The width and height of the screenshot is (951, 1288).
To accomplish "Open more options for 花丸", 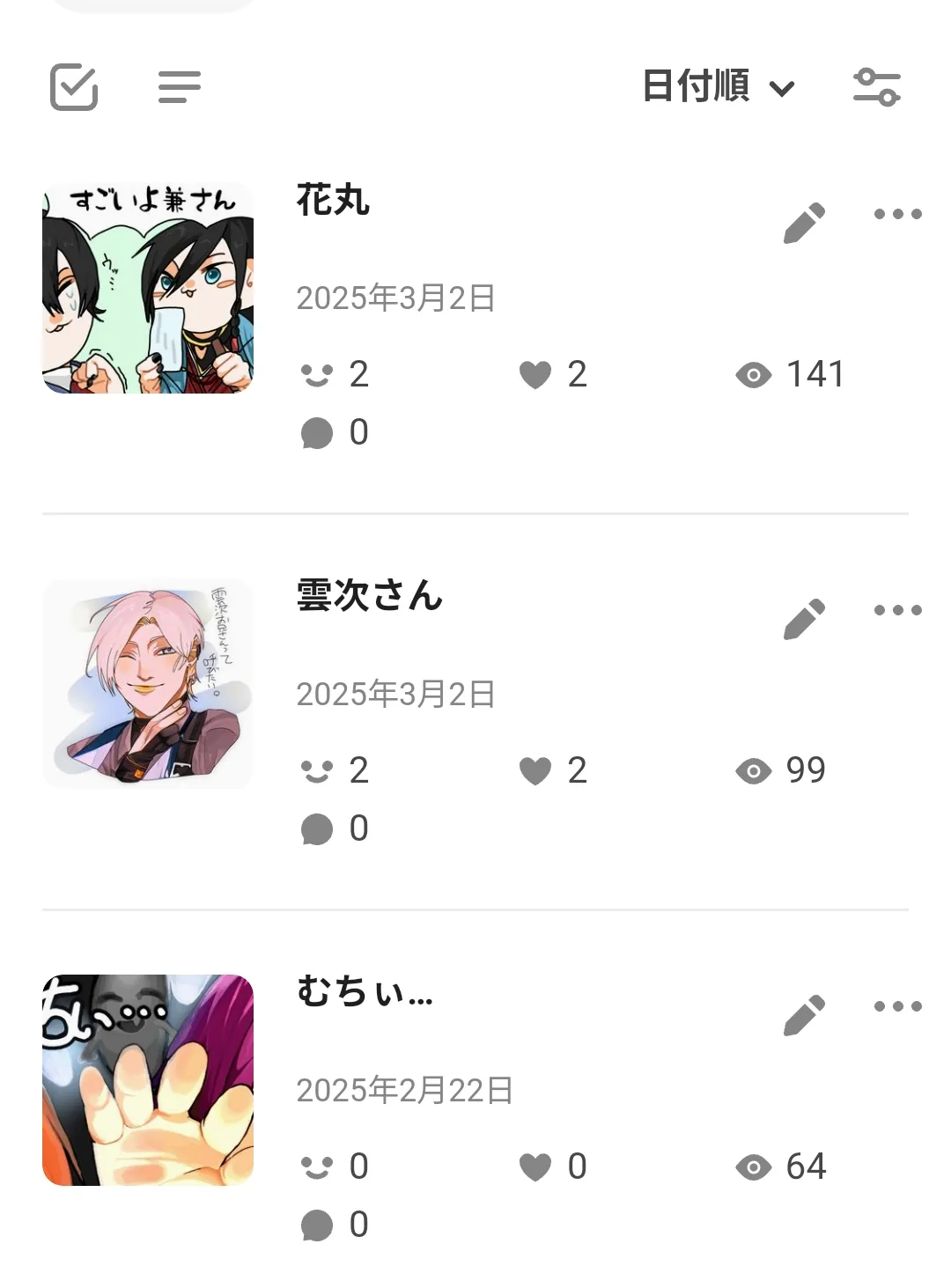I will coord(897,214).
